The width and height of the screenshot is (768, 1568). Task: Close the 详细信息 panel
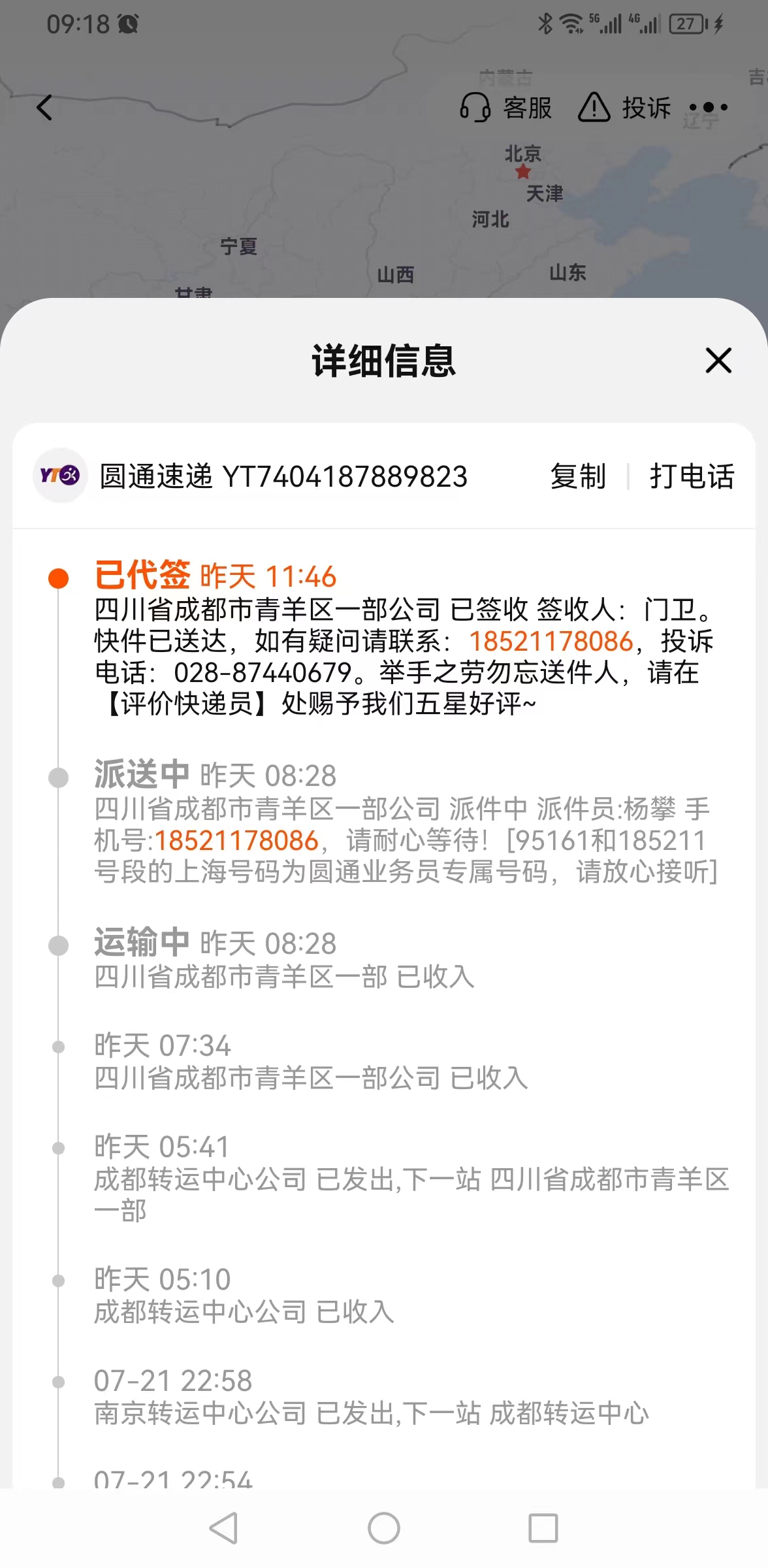coord(718,361)
